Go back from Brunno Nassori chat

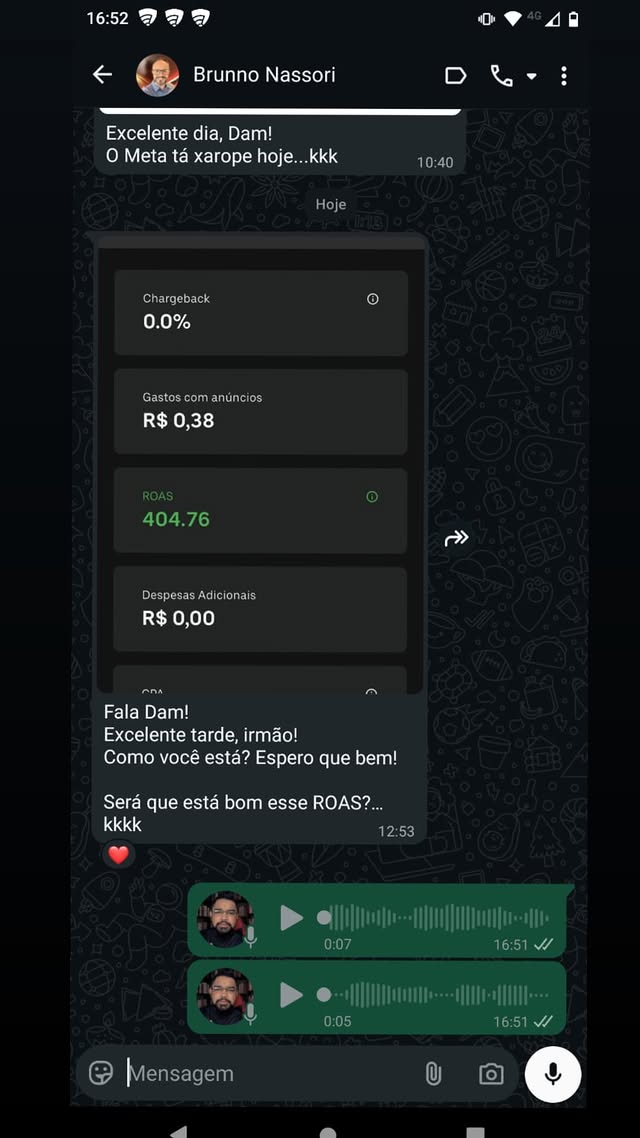click(x=102, y=75)
